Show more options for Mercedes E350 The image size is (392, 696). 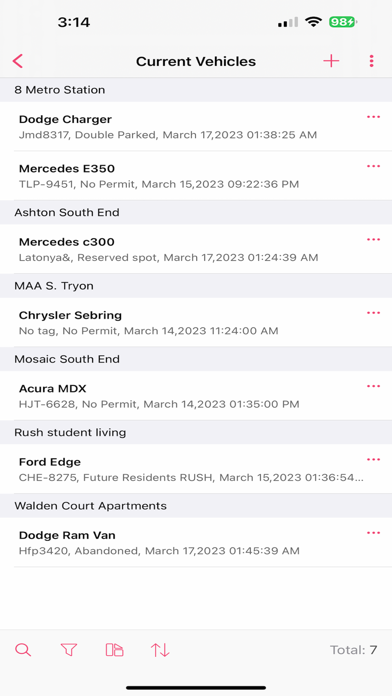(x=373, y=166)
